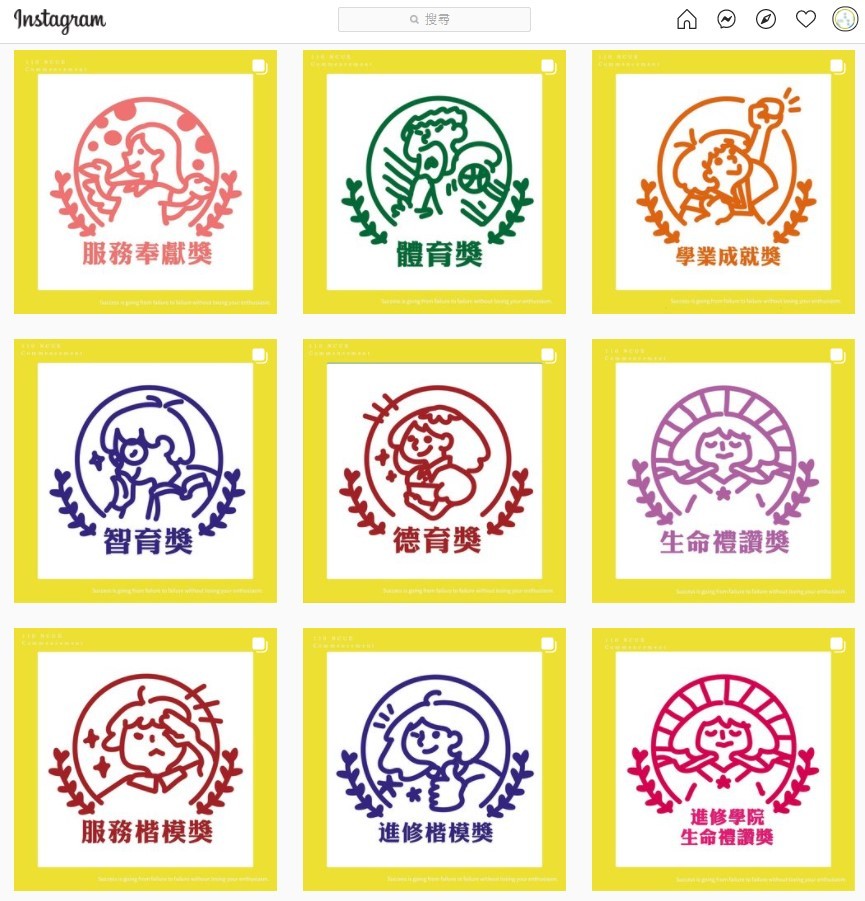
Task: Tap the Instagram logo
Action: pos(60,20)
